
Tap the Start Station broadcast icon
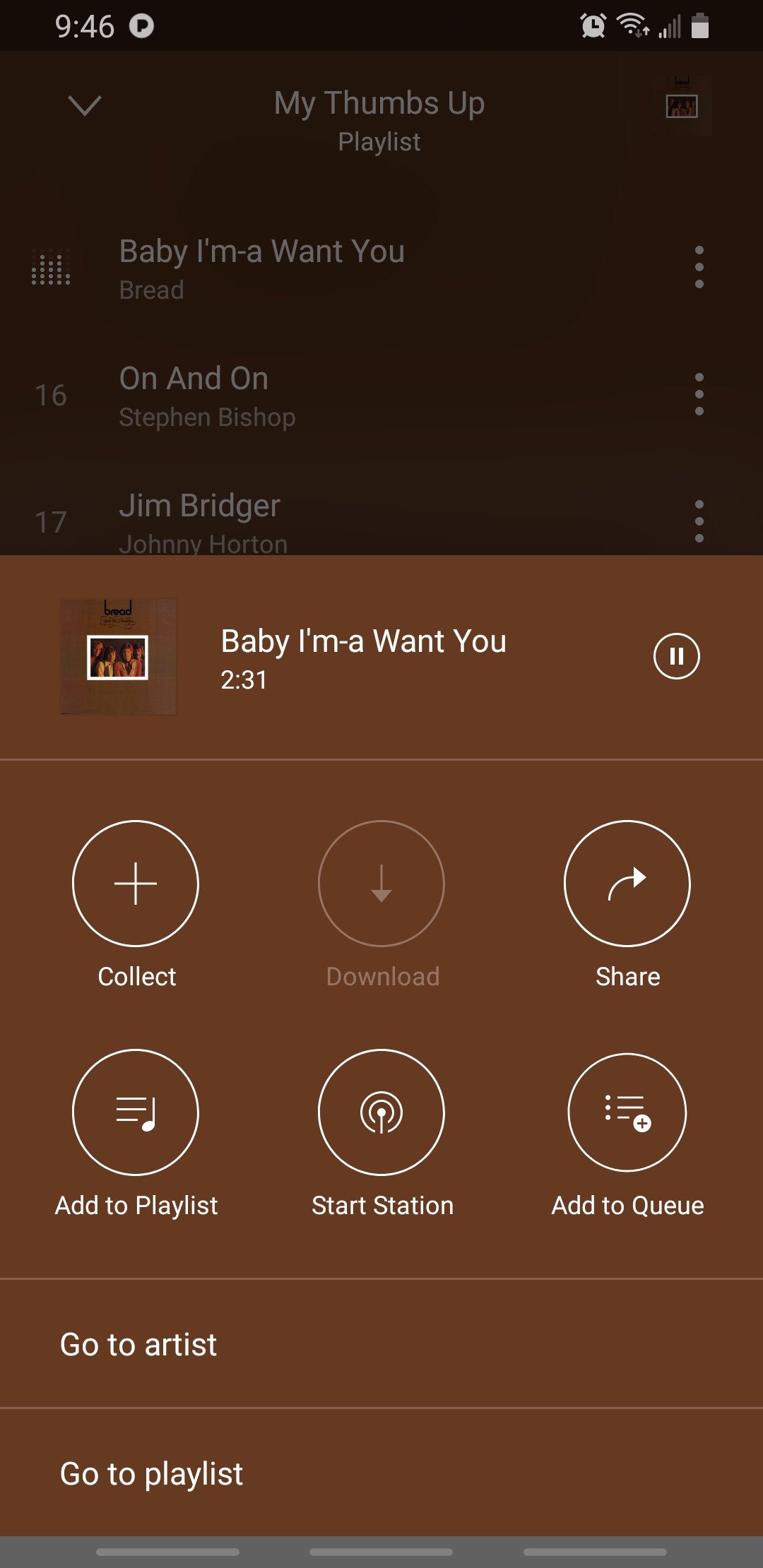point(381,1112)
